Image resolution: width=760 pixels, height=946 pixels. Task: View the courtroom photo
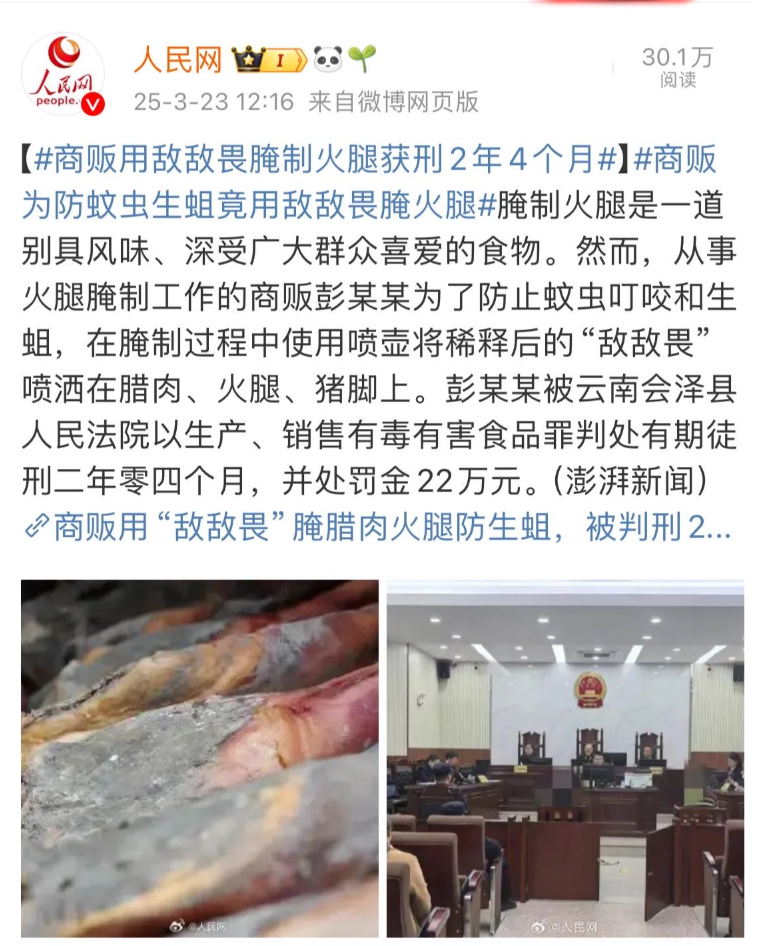565,758
